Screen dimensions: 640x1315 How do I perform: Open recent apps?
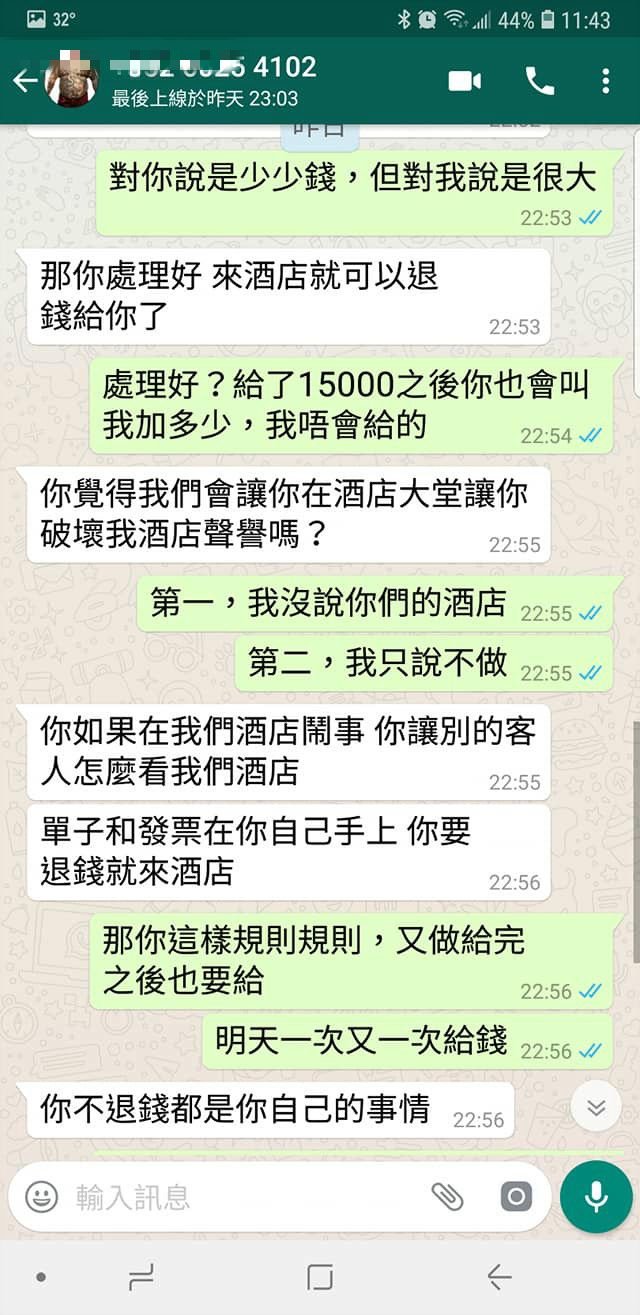point(142,1277)
